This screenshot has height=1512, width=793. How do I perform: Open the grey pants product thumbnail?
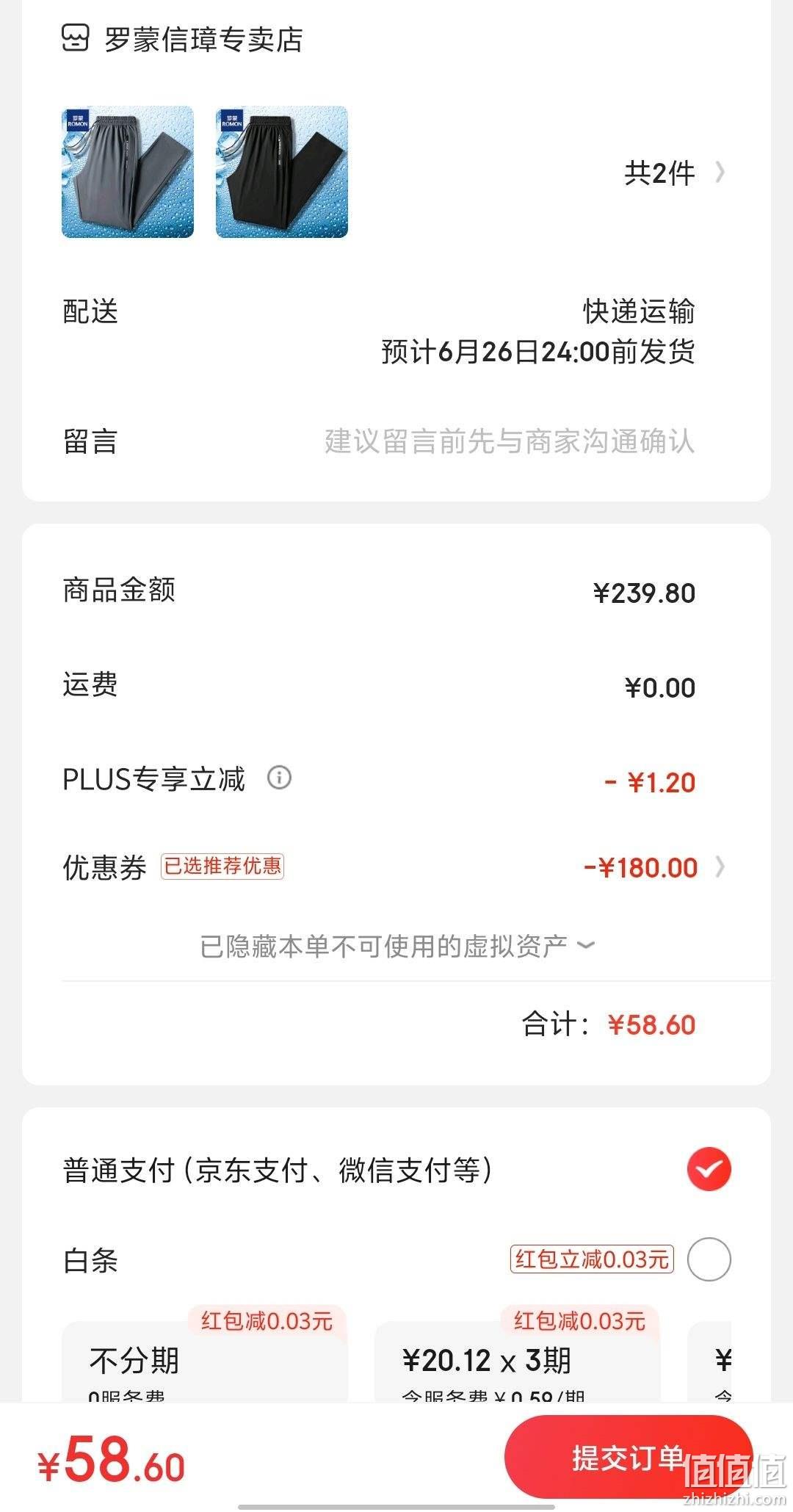click(128, 172)
